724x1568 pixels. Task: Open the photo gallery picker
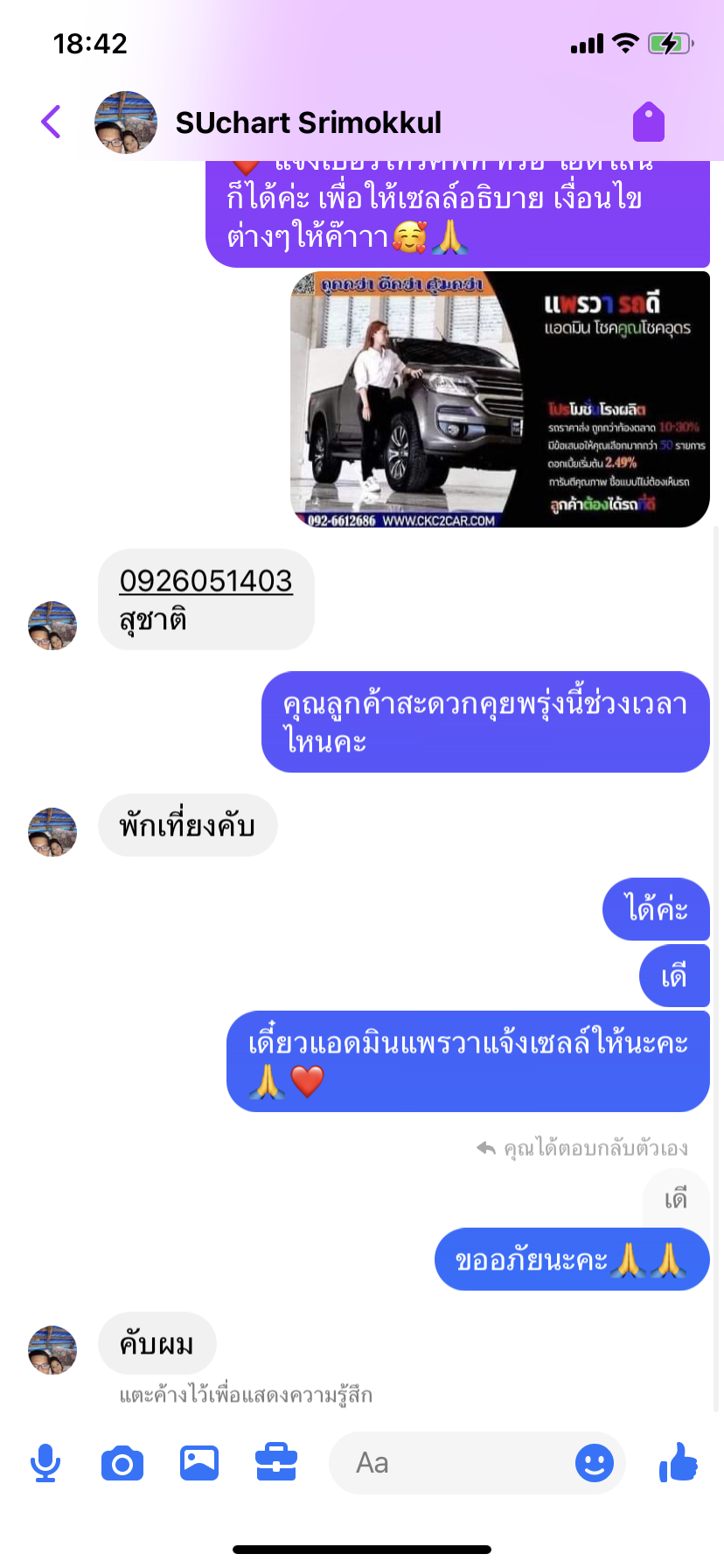(199, 1463)
